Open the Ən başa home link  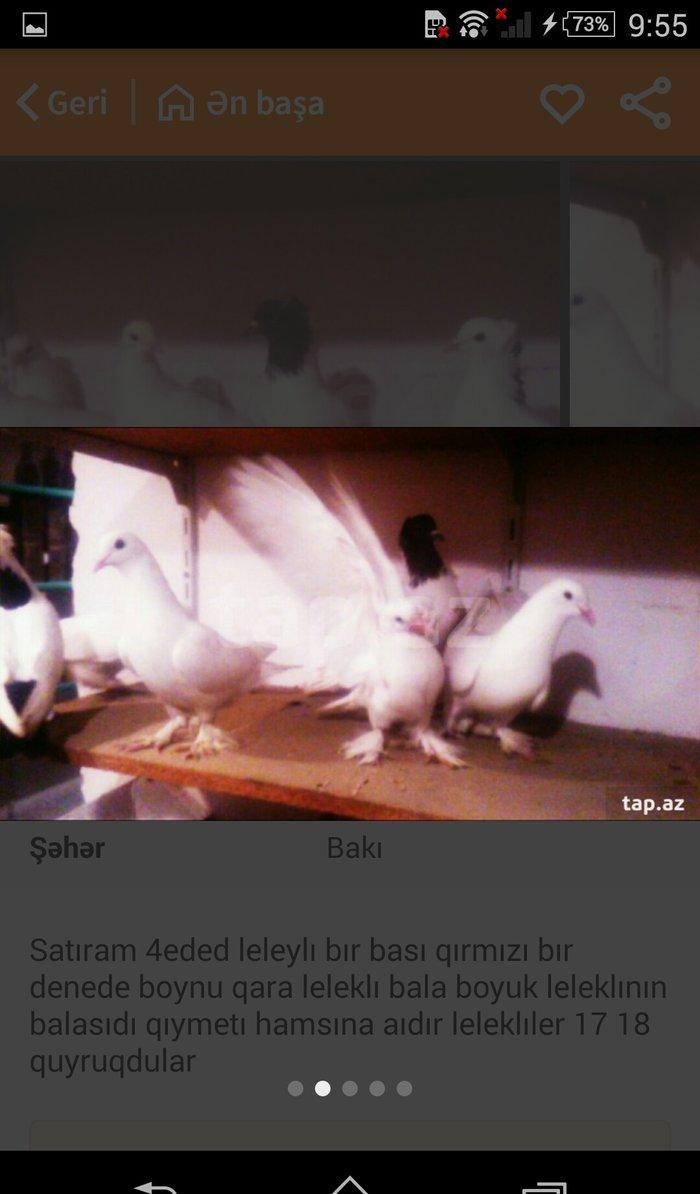[241, 103]
